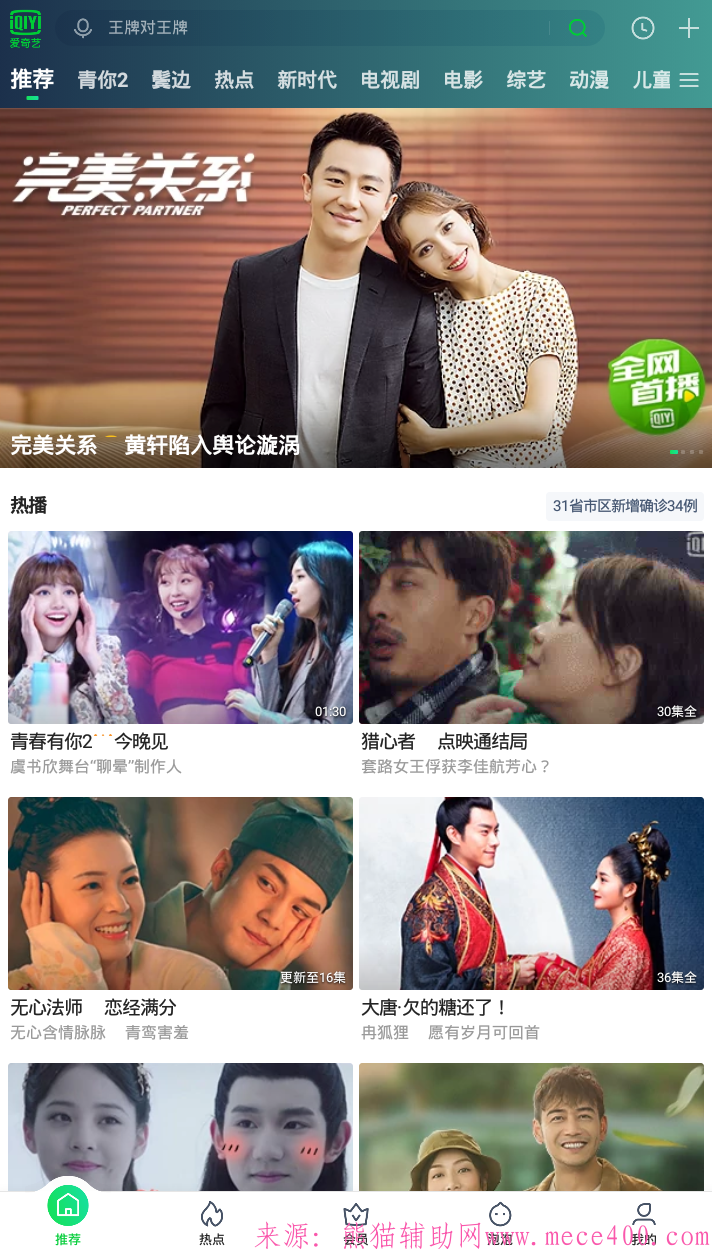Tap the plus icon in top bar
Screen dimensions: 712x1249
click(x=689, y=28)
